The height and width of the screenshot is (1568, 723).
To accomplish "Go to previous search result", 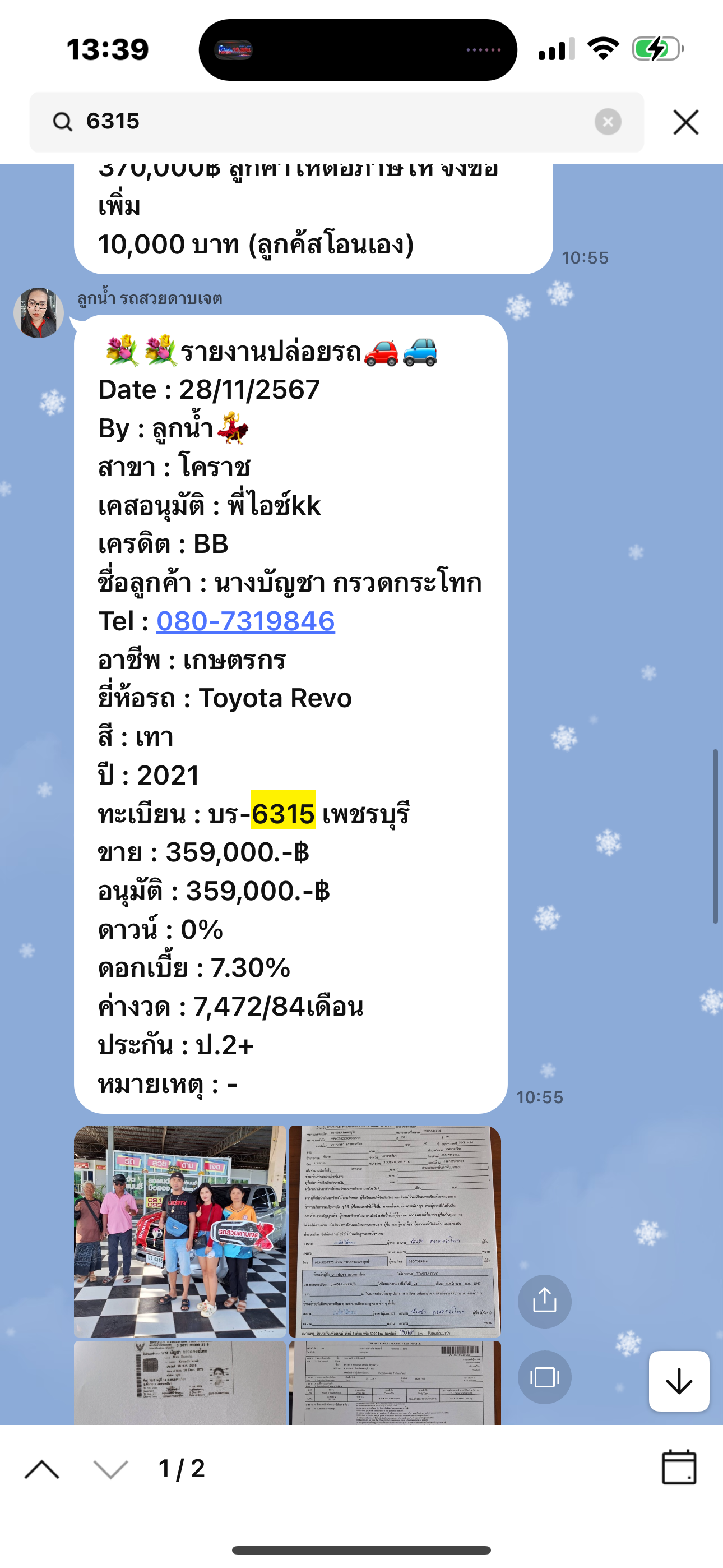I will click(x=42, y=1469).
